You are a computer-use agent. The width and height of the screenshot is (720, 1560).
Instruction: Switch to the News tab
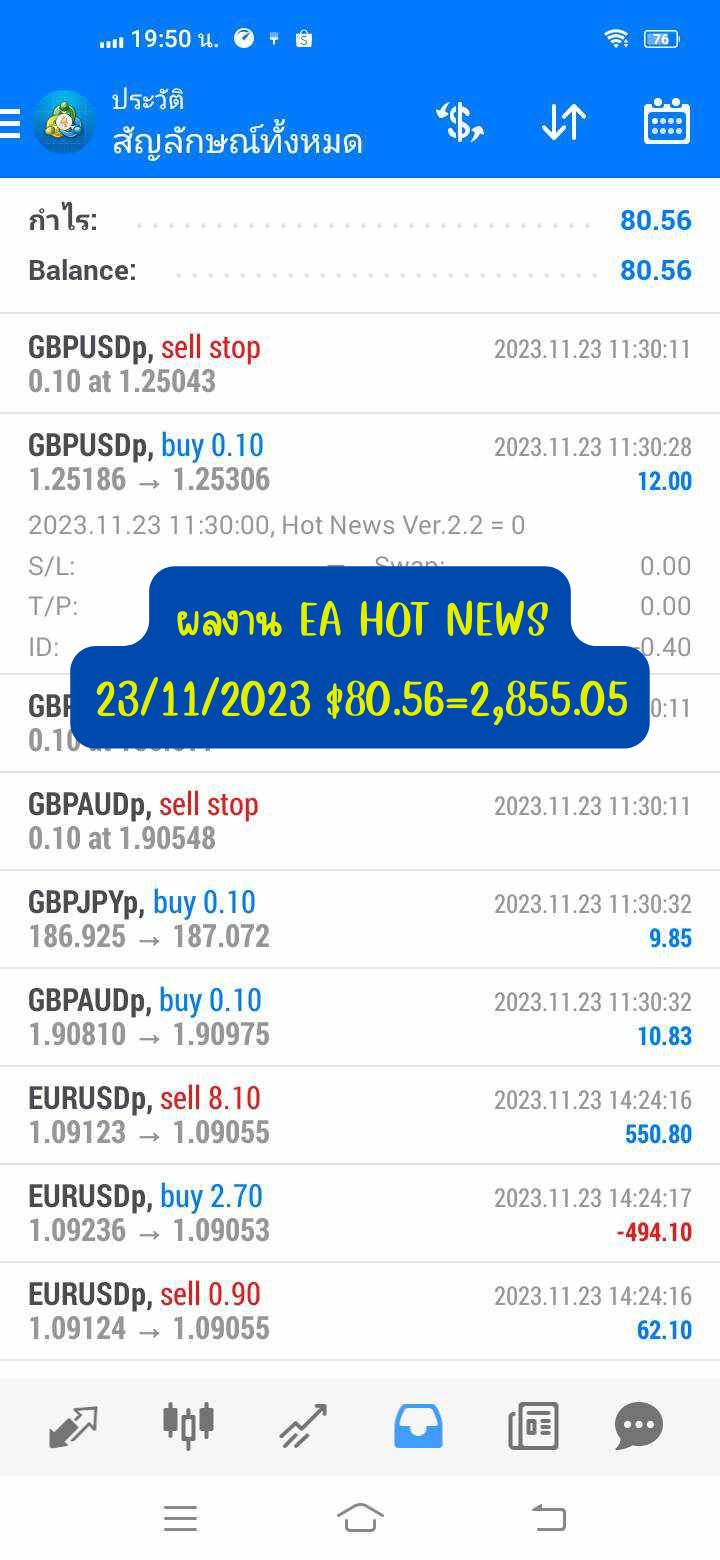click(533, 1426)
